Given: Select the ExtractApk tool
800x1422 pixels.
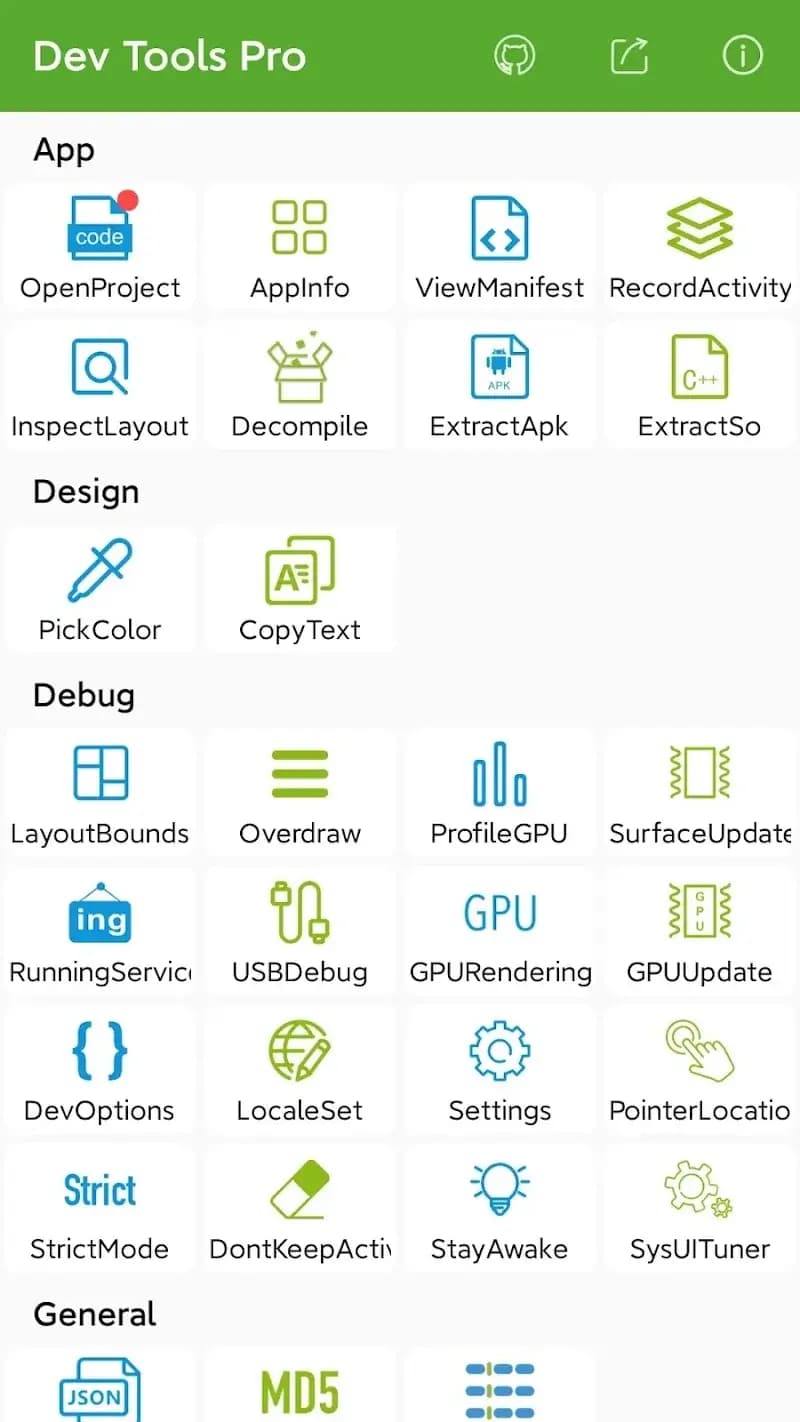Looking at the screenshot, I should tap(499, 385).
